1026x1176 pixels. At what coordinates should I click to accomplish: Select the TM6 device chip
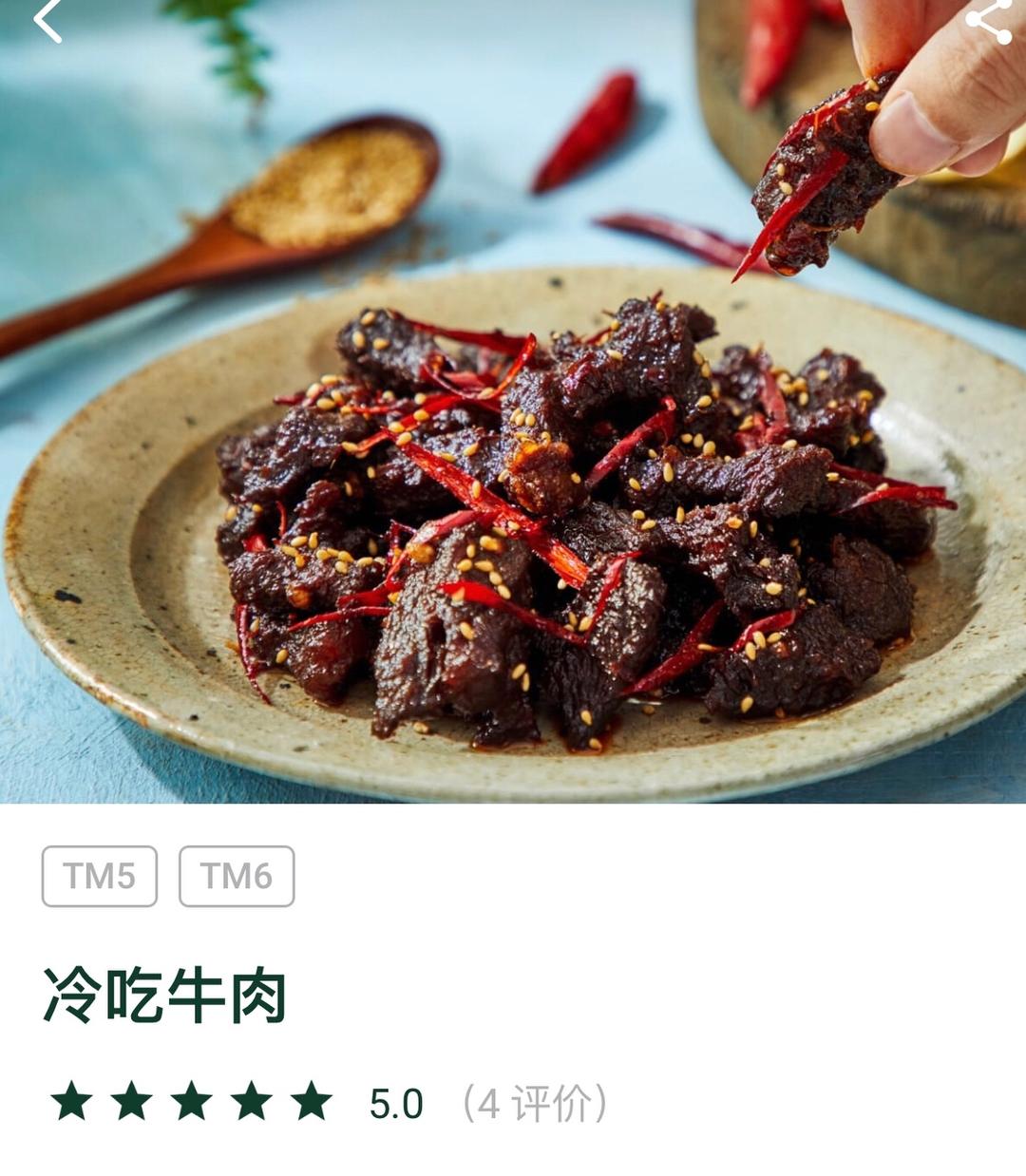pyautogui.click(x=237, y=876)
